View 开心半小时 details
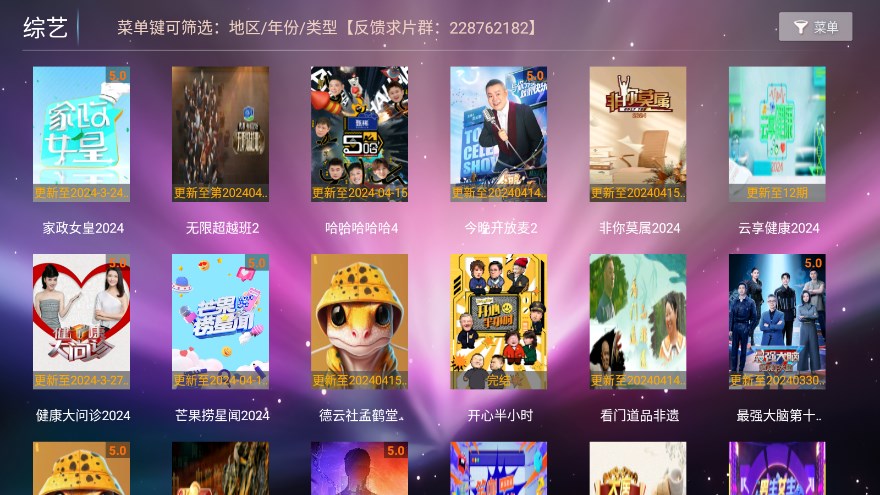Screen dimensions: 880x495 [499, 321]
